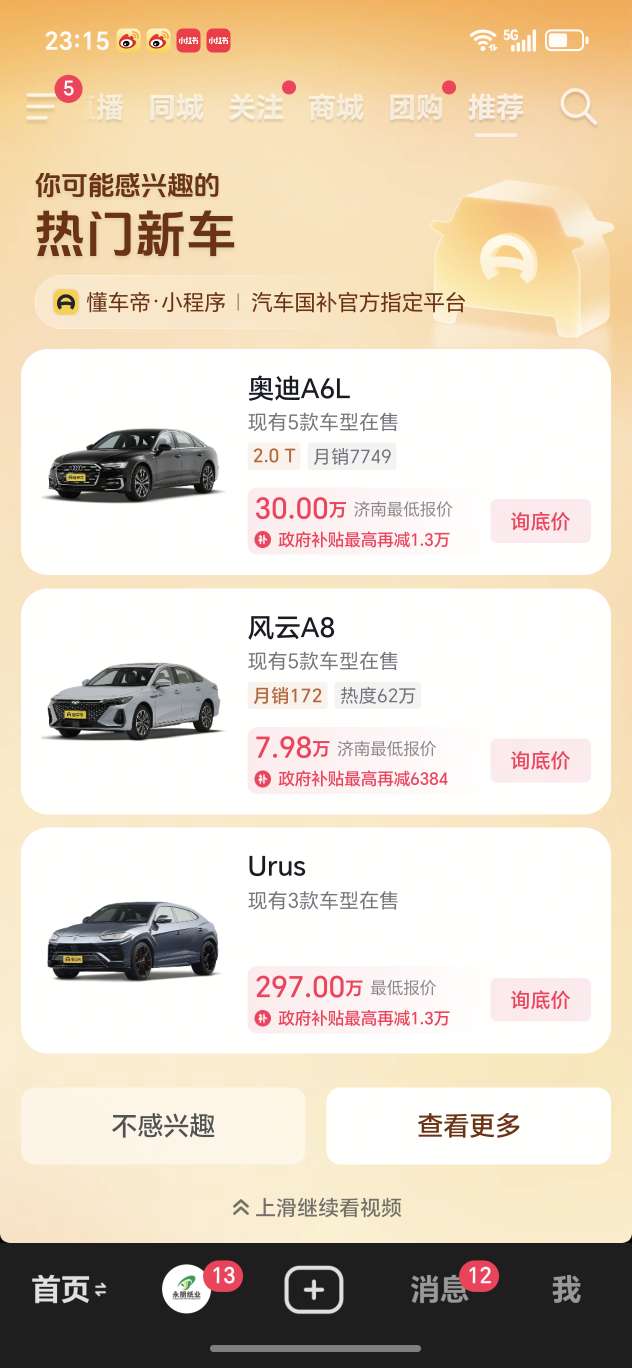Screen dimensions: 632x1368
Task: Open 消息 messages tab
Action: [x=440, y=1290]
